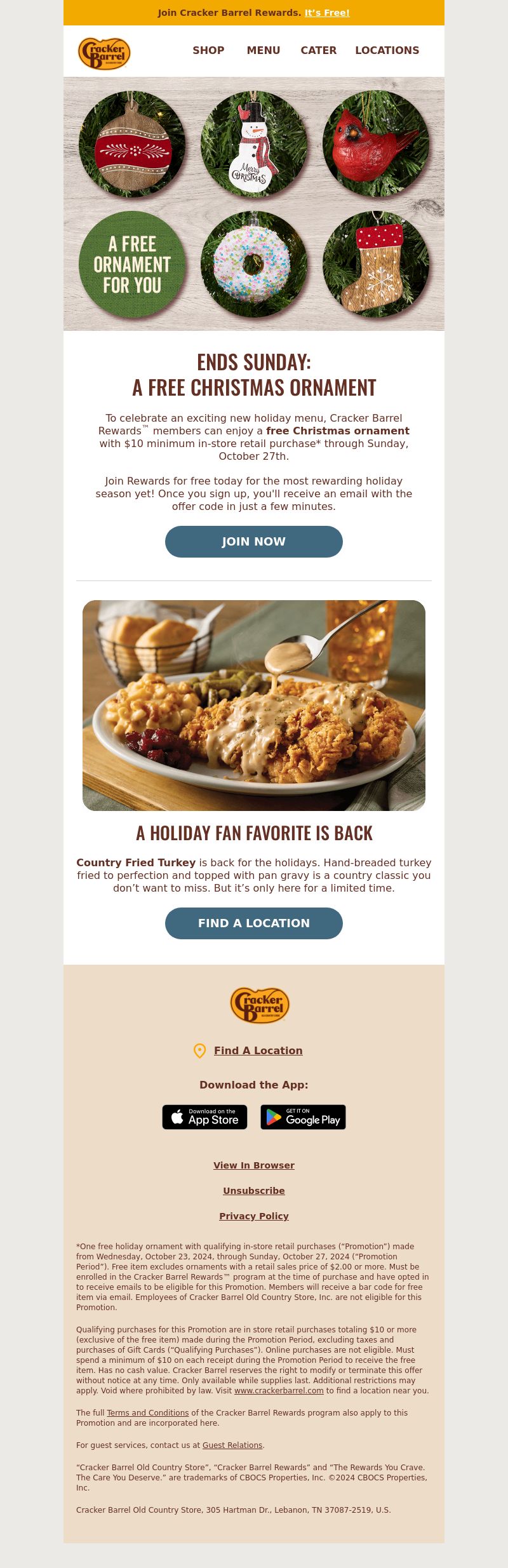508x1568 pixels.
Task: Tap the "It's Free!" rewards link
Action: click(x=327, y=13)
